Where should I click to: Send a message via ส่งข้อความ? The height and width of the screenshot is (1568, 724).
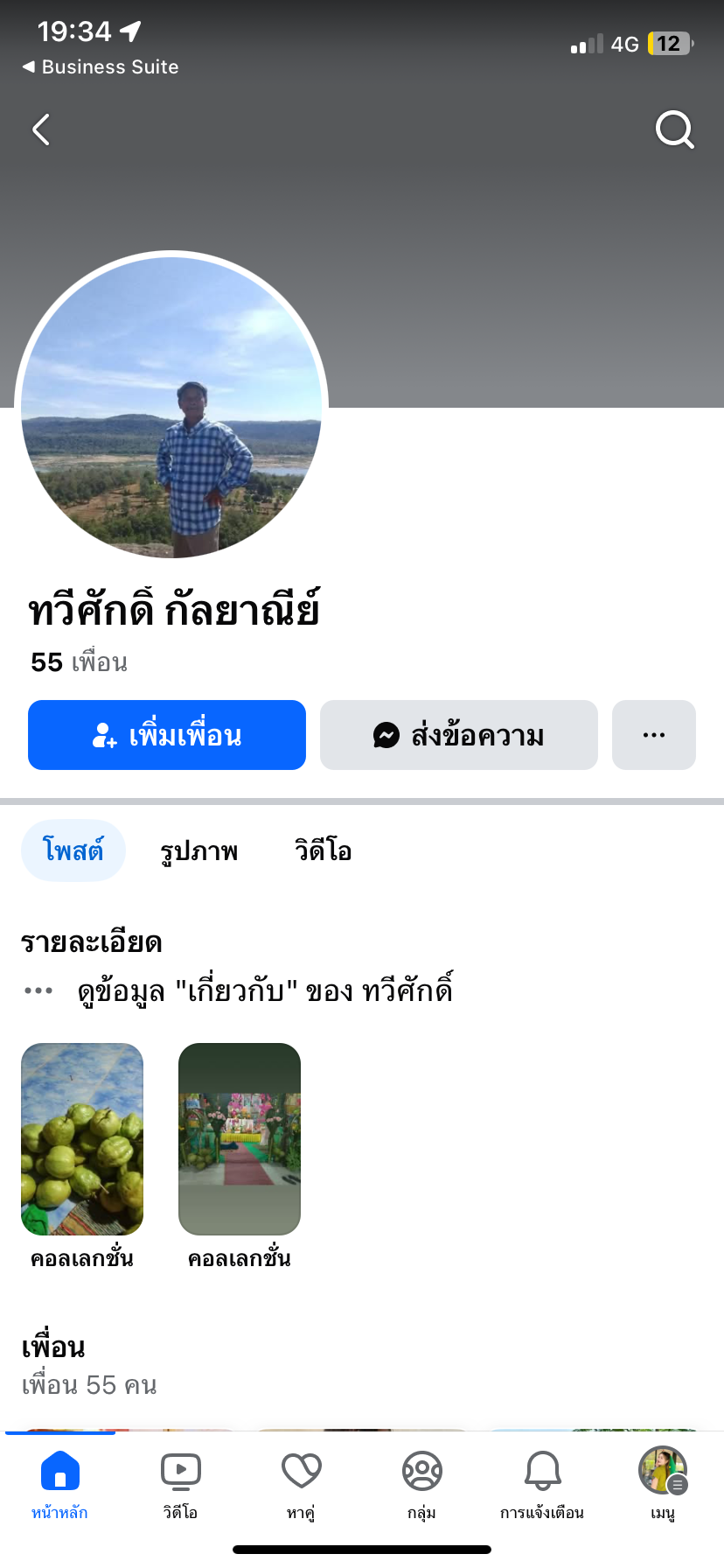458,735
